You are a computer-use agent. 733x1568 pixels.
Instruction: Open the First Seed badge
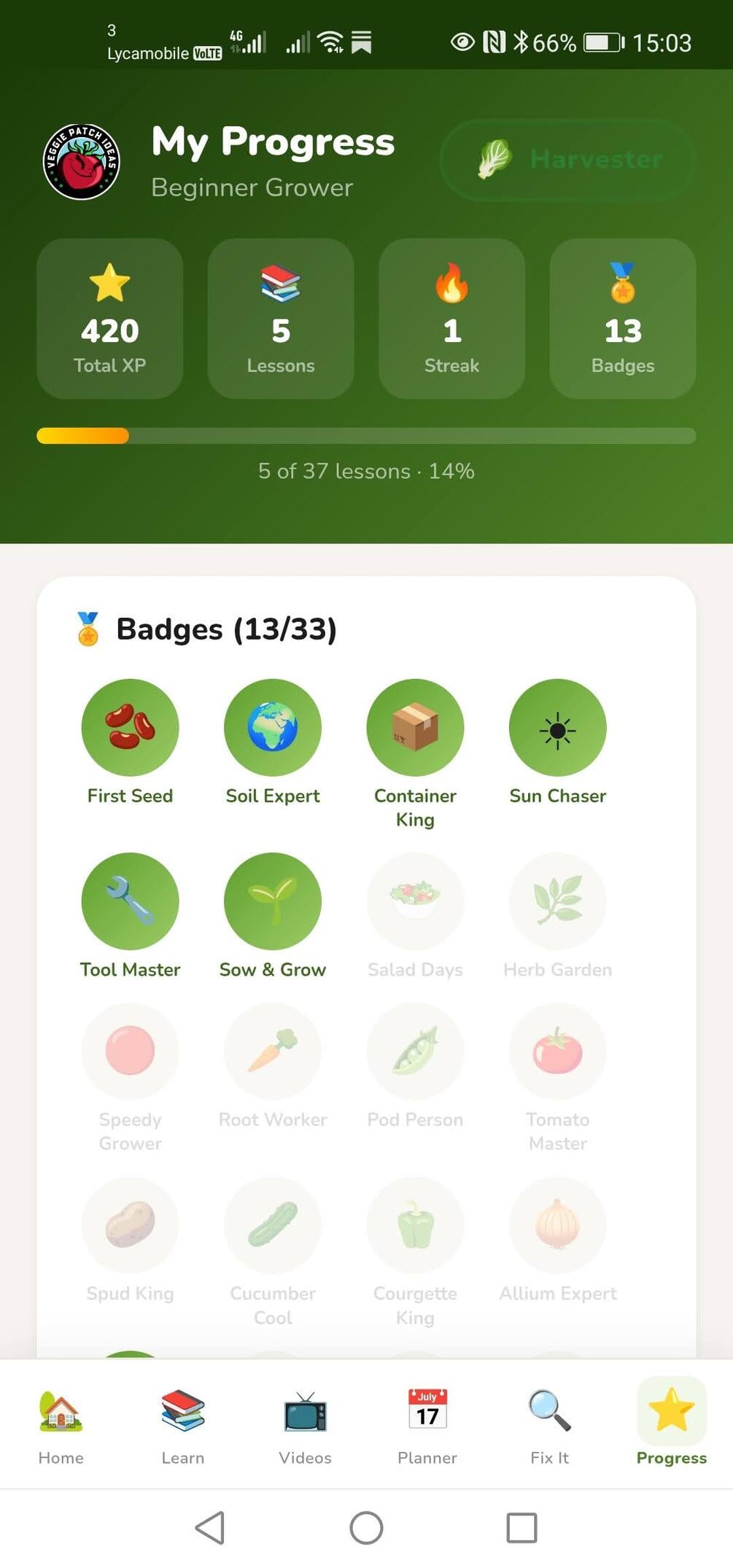pyautogui.click(x=130, y=742)
